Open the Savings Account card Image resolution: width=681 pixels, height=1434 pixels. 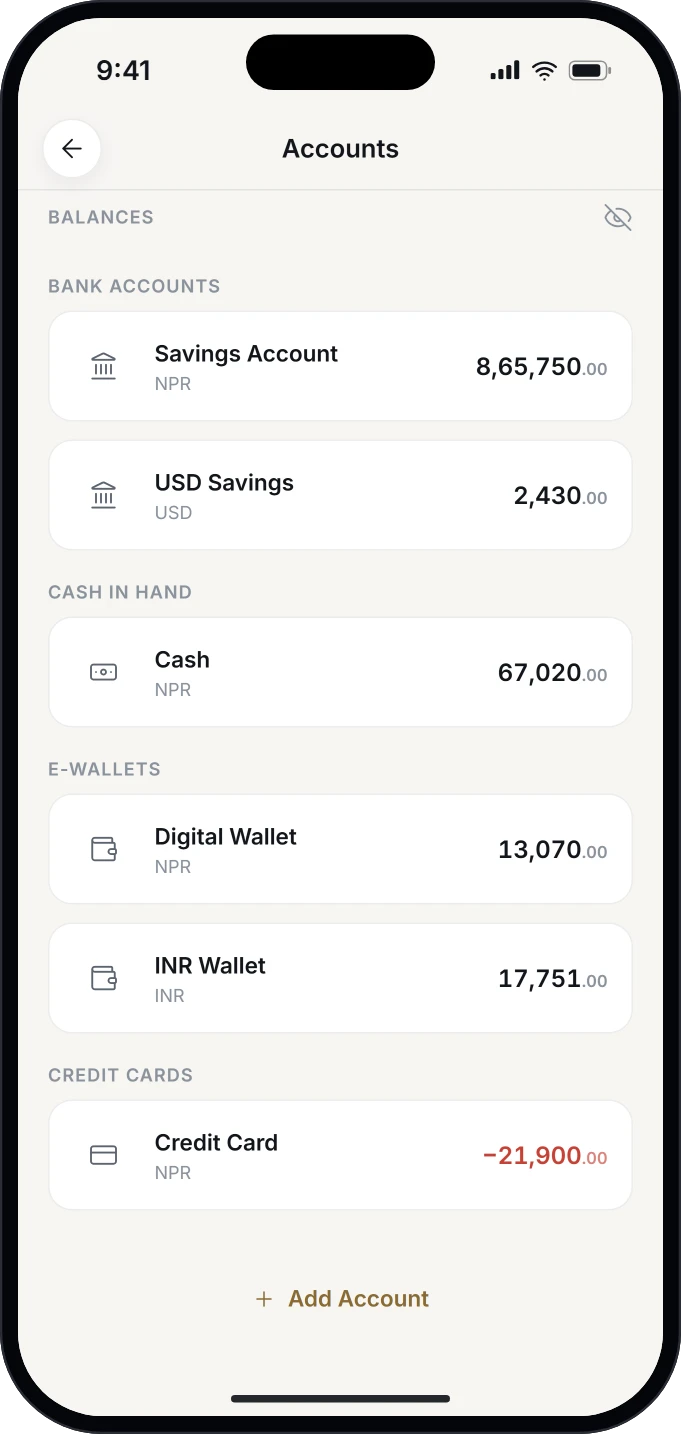(340, 366)
